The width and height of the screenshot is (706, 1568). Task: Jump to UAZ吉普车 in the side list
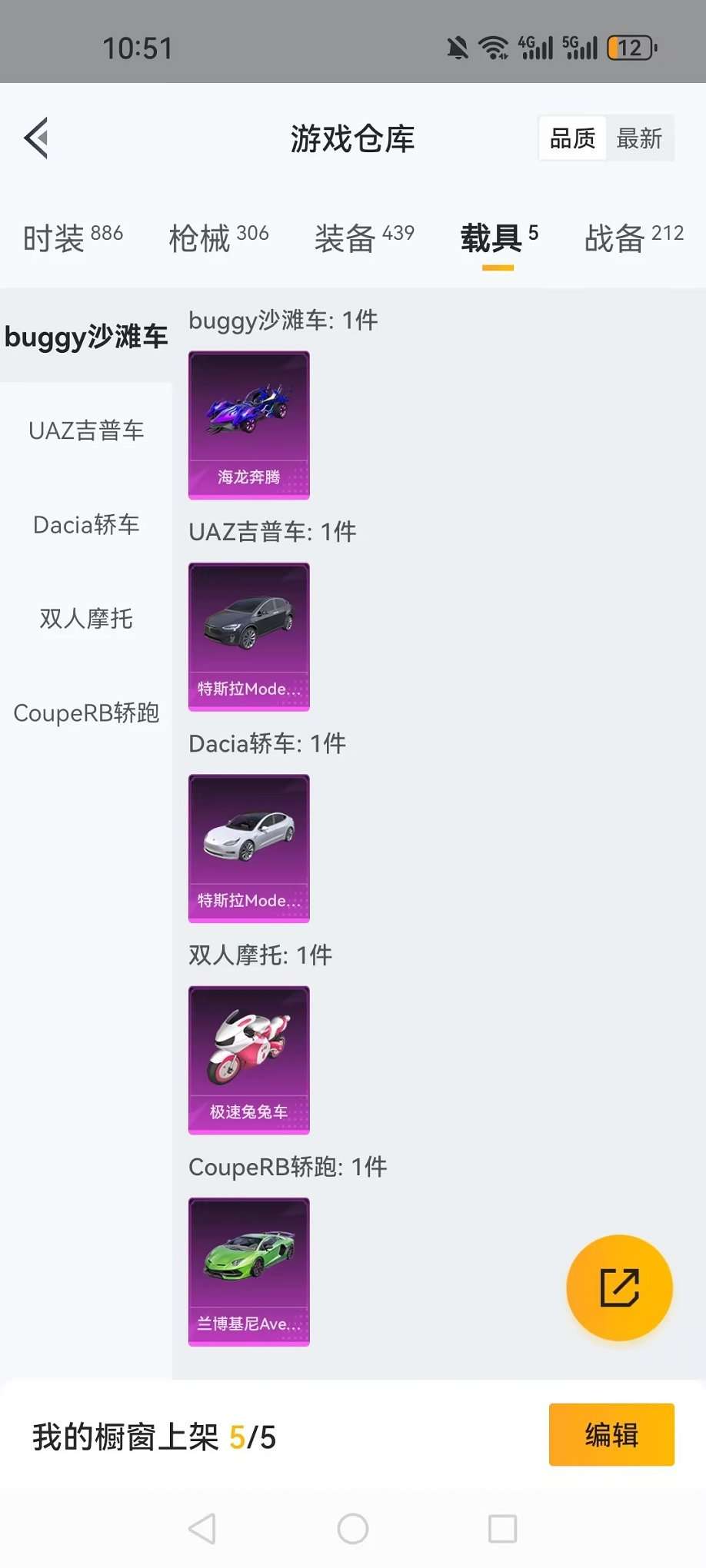click(86, 430)
